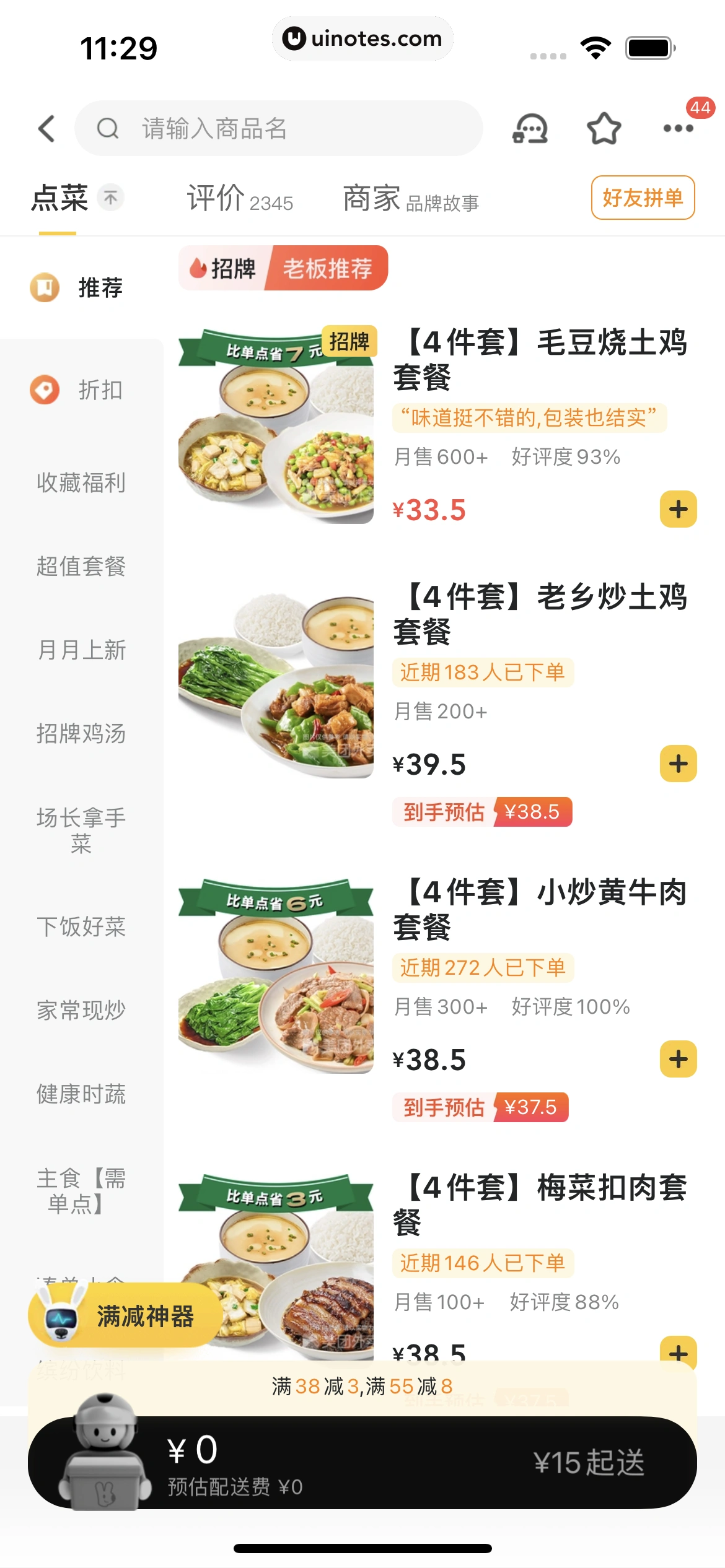Select the 收藏福利 category

click(81, 482)
